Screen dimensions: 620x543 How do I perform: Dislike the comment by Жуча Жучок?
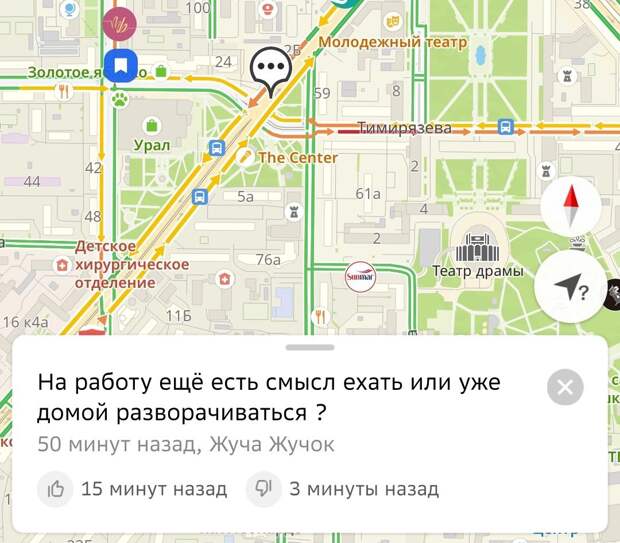[x=264, y=489]
